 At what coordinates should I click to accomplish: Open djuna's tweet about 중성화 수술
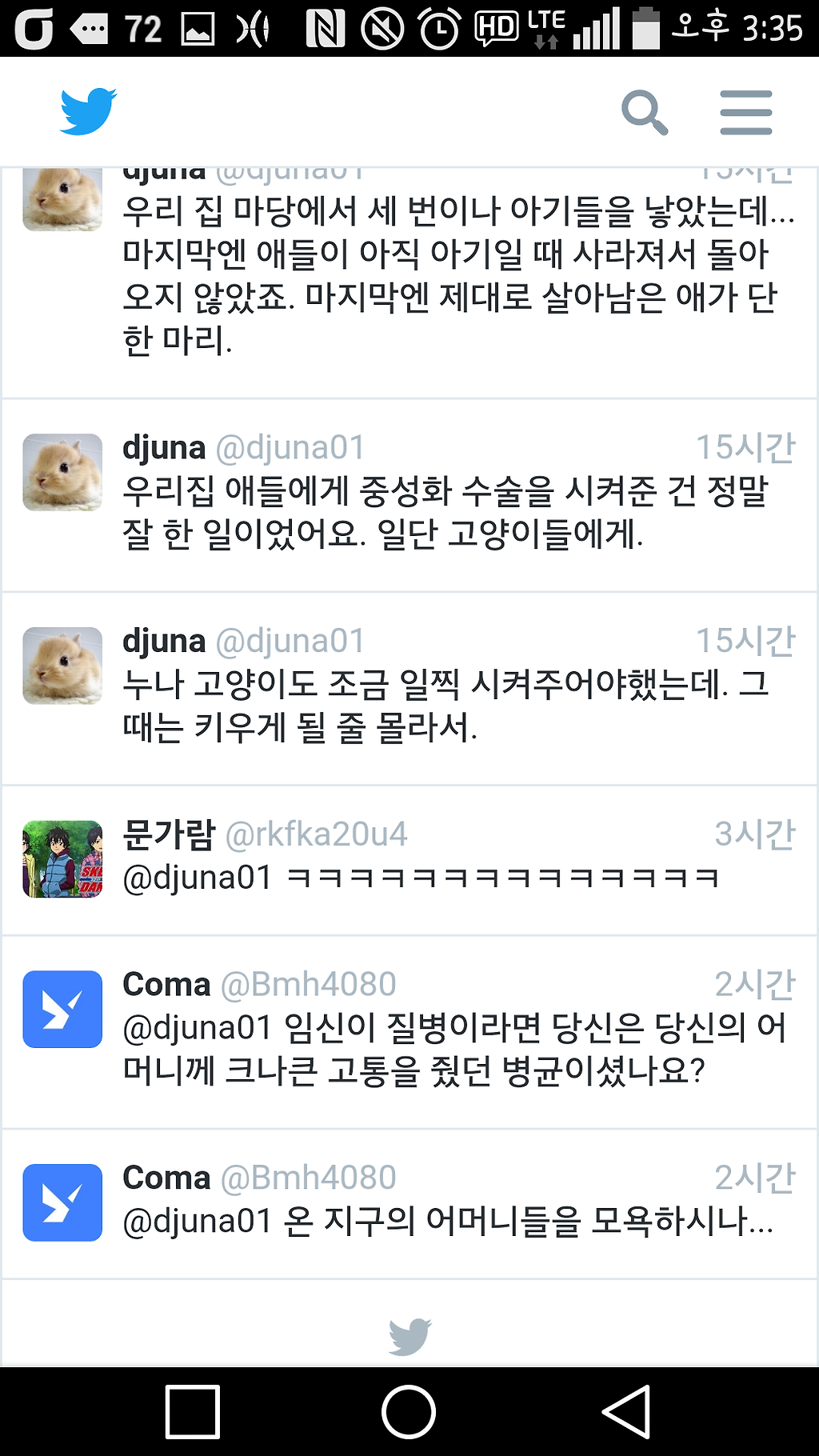point(409,495)
